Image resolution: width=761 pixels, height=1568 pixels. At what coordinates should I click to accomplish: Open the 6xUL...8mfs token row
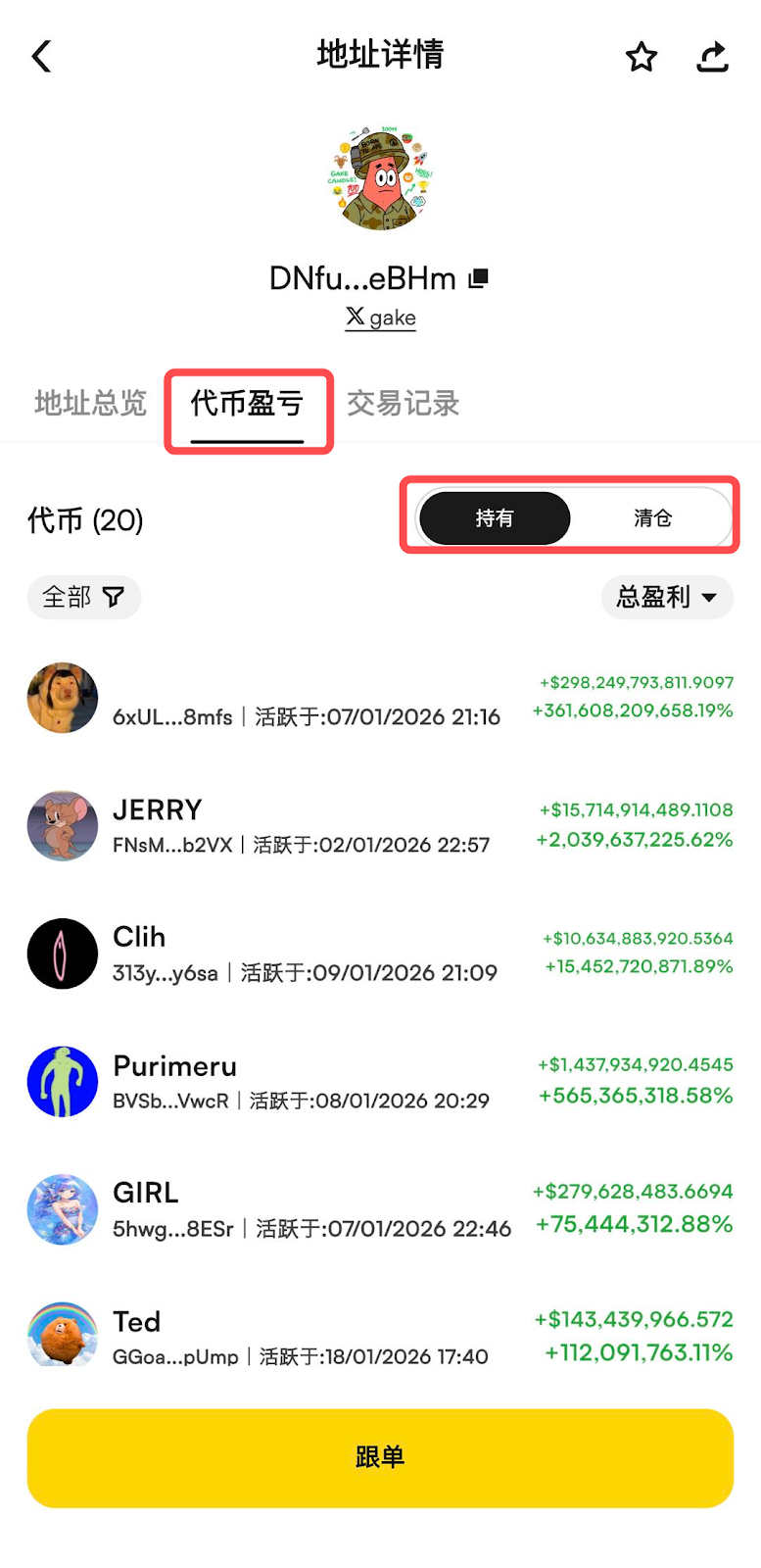[380, 698]
